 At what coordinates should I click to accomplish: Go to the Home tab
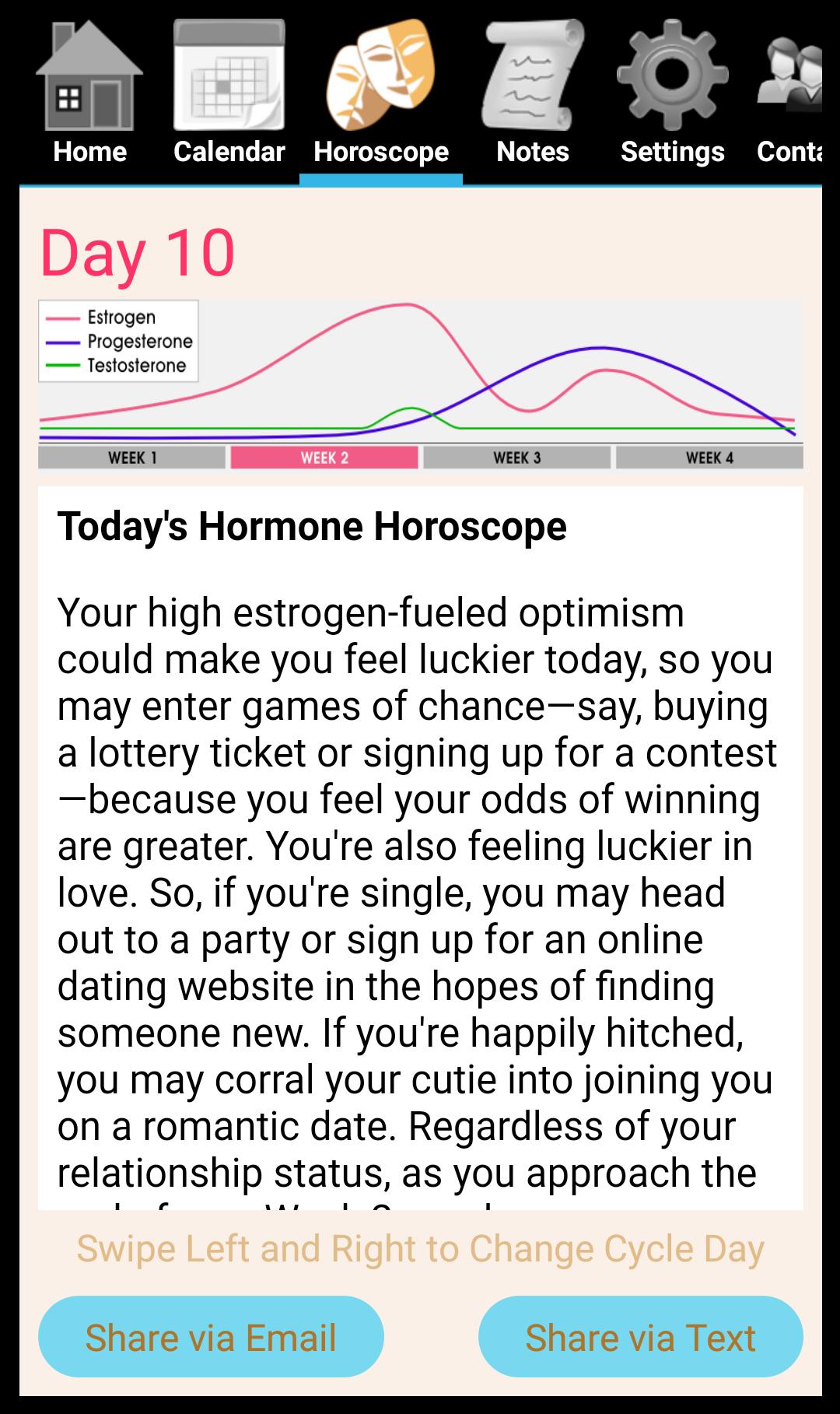click(89, 93)
